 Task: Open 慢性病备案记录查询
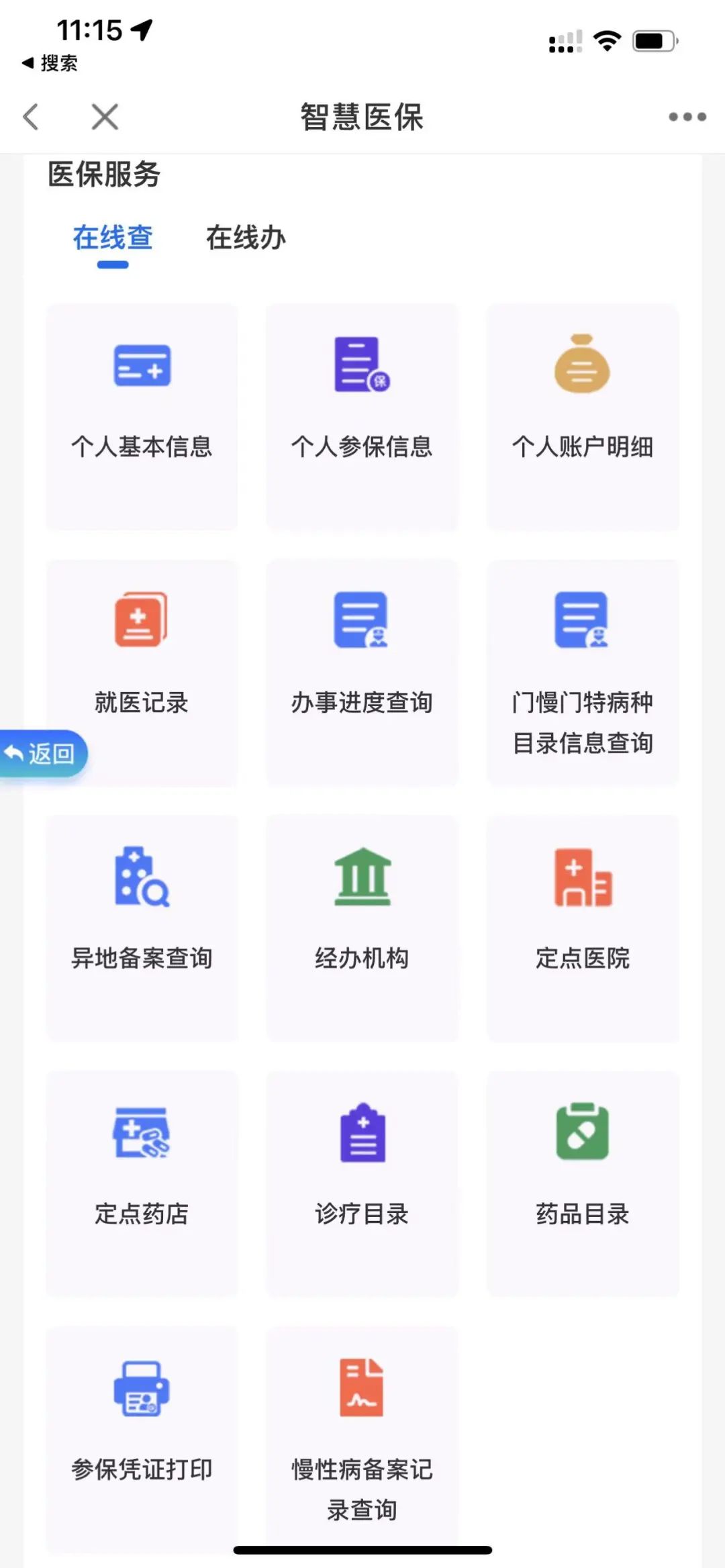(x=362, y=1440)
